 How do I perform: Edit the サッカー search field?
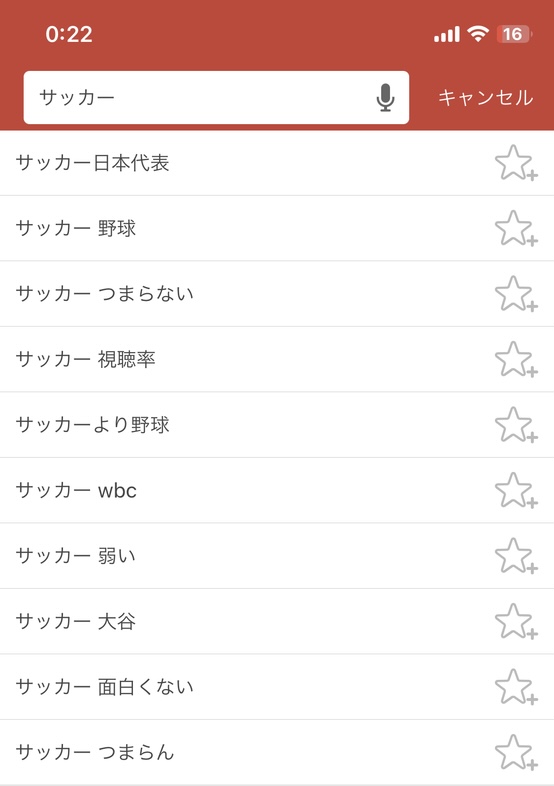[x=216, y=97]
